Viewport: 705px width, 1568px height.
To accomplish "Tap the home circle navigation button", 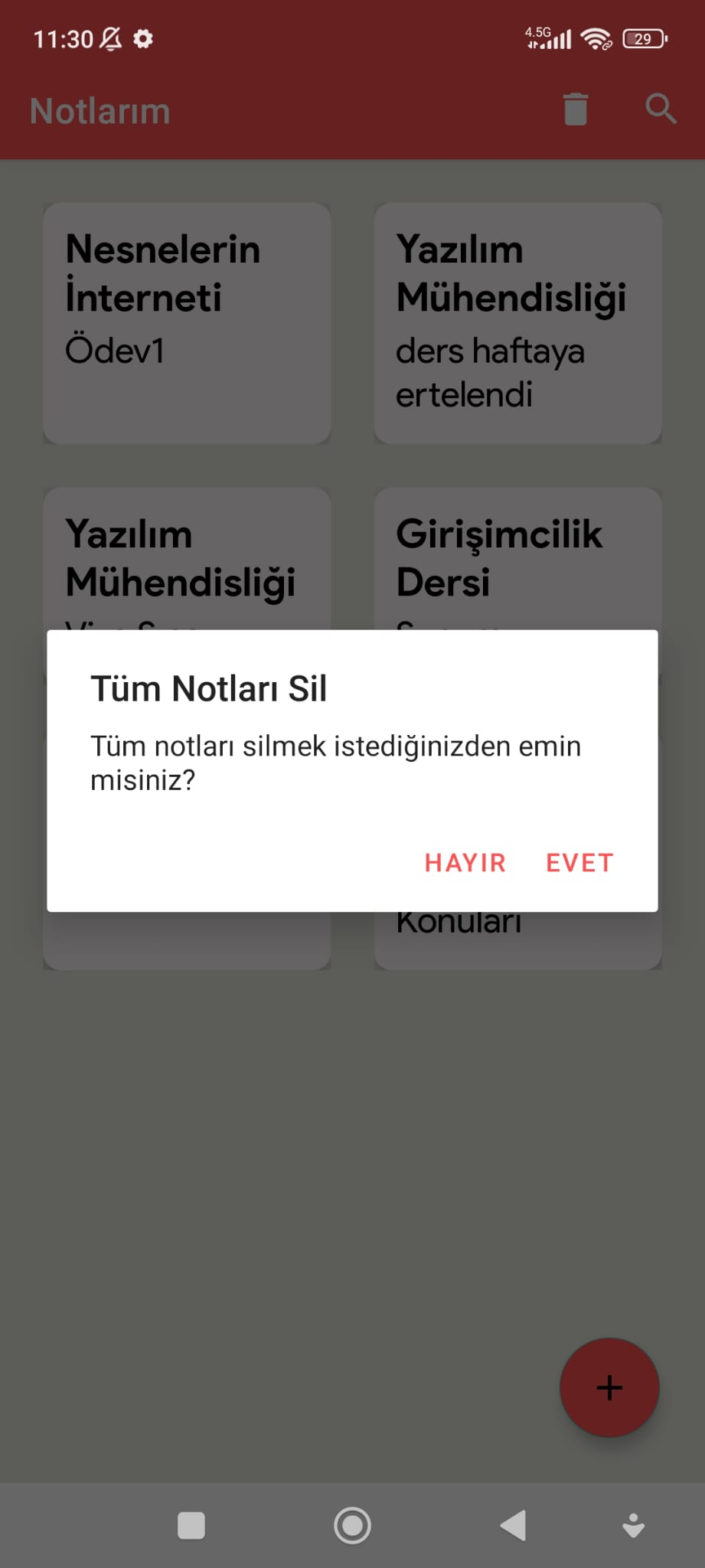I will pyautogui.click(x=352, y=1525).
